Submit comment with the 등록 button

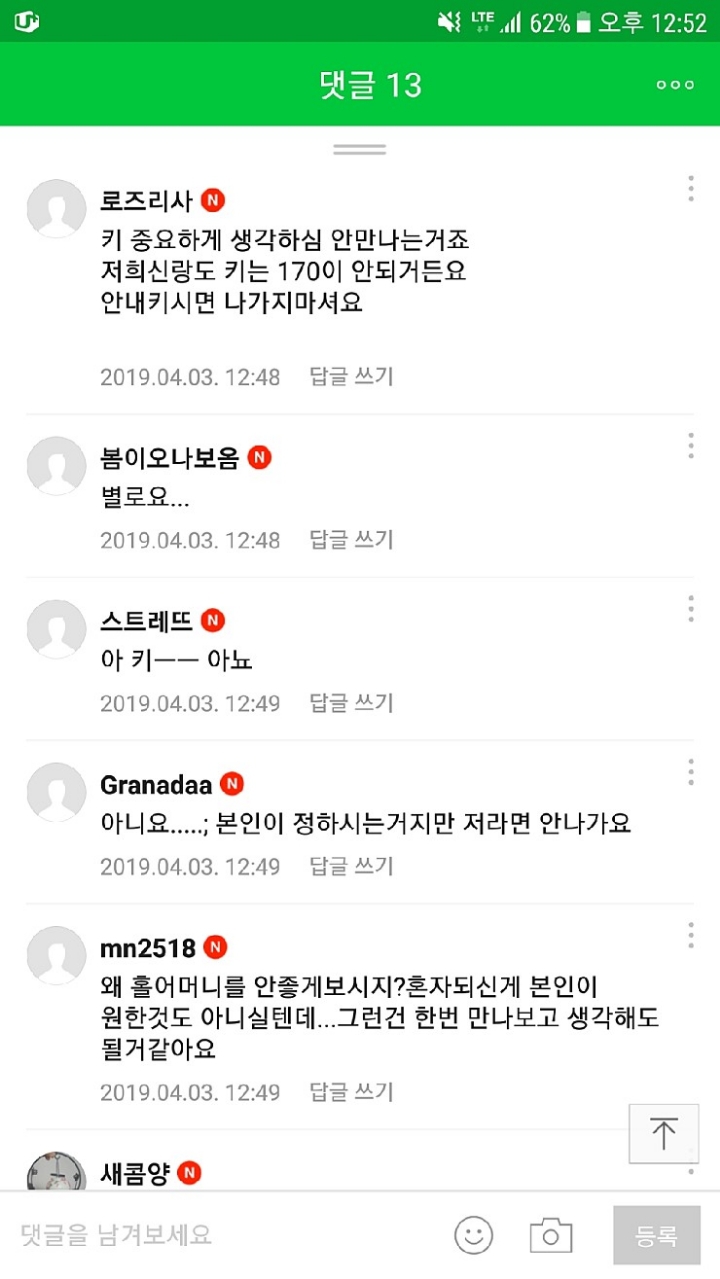pyautogui.click(x=655, y=1236)
